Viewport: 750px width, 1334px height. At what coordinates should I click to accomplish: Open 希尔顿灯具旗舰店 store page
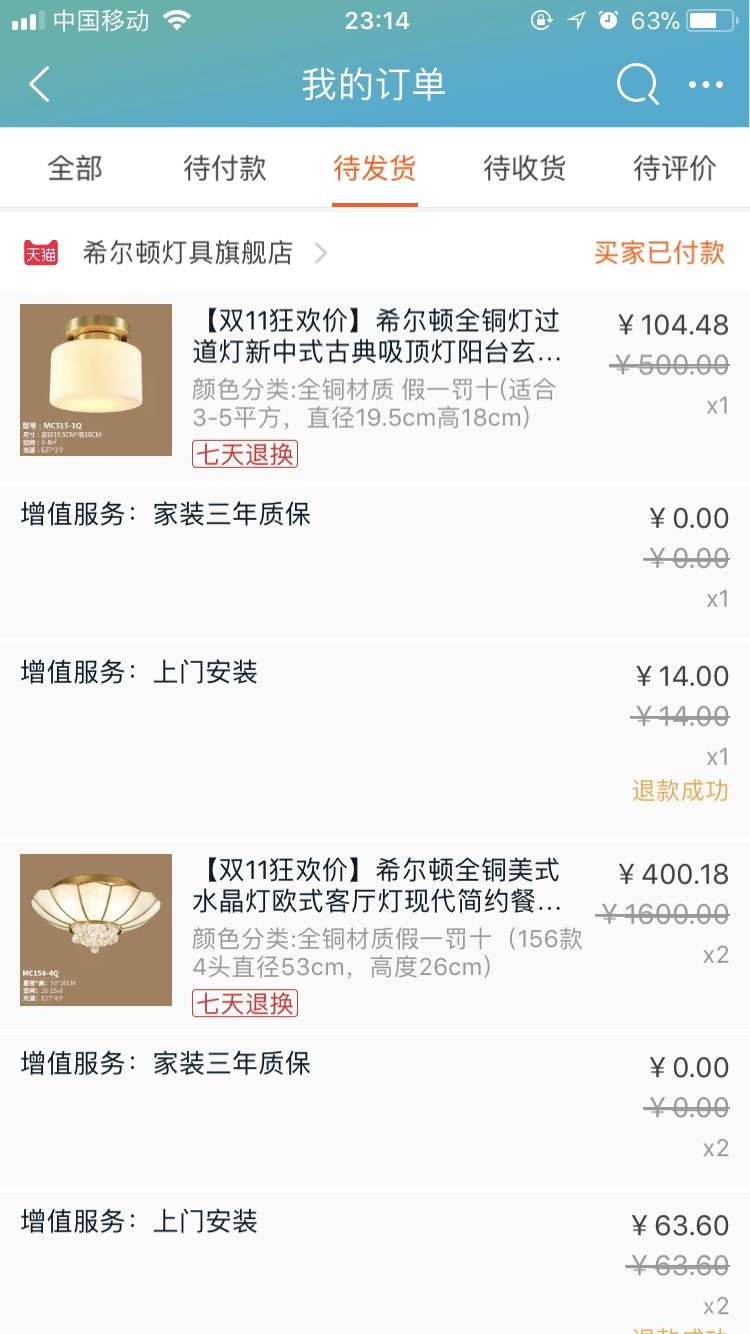[188, 253]
